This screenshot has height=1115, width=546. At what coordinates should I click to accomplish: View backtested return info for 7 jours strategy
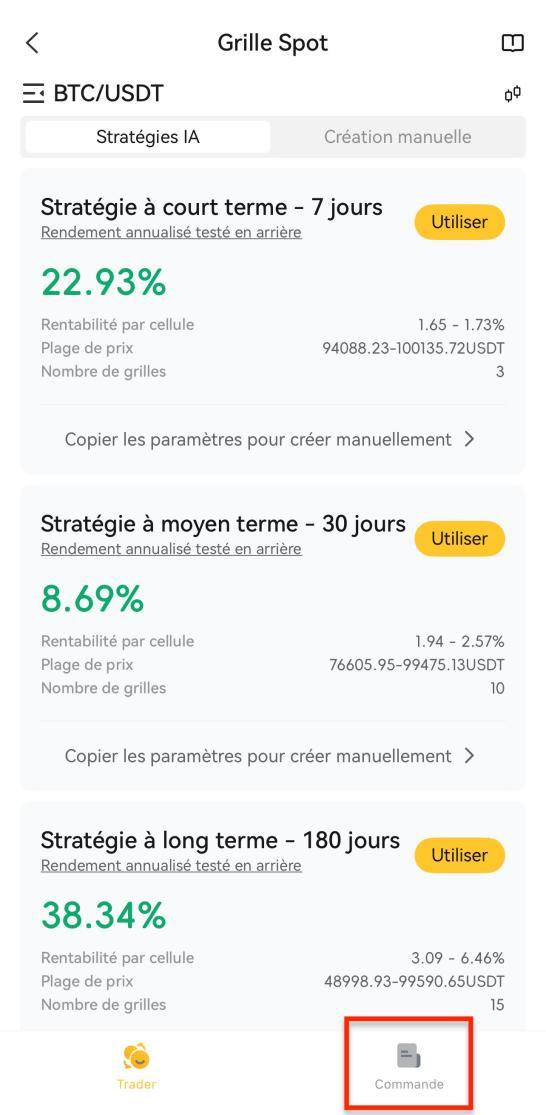(171, 233)
